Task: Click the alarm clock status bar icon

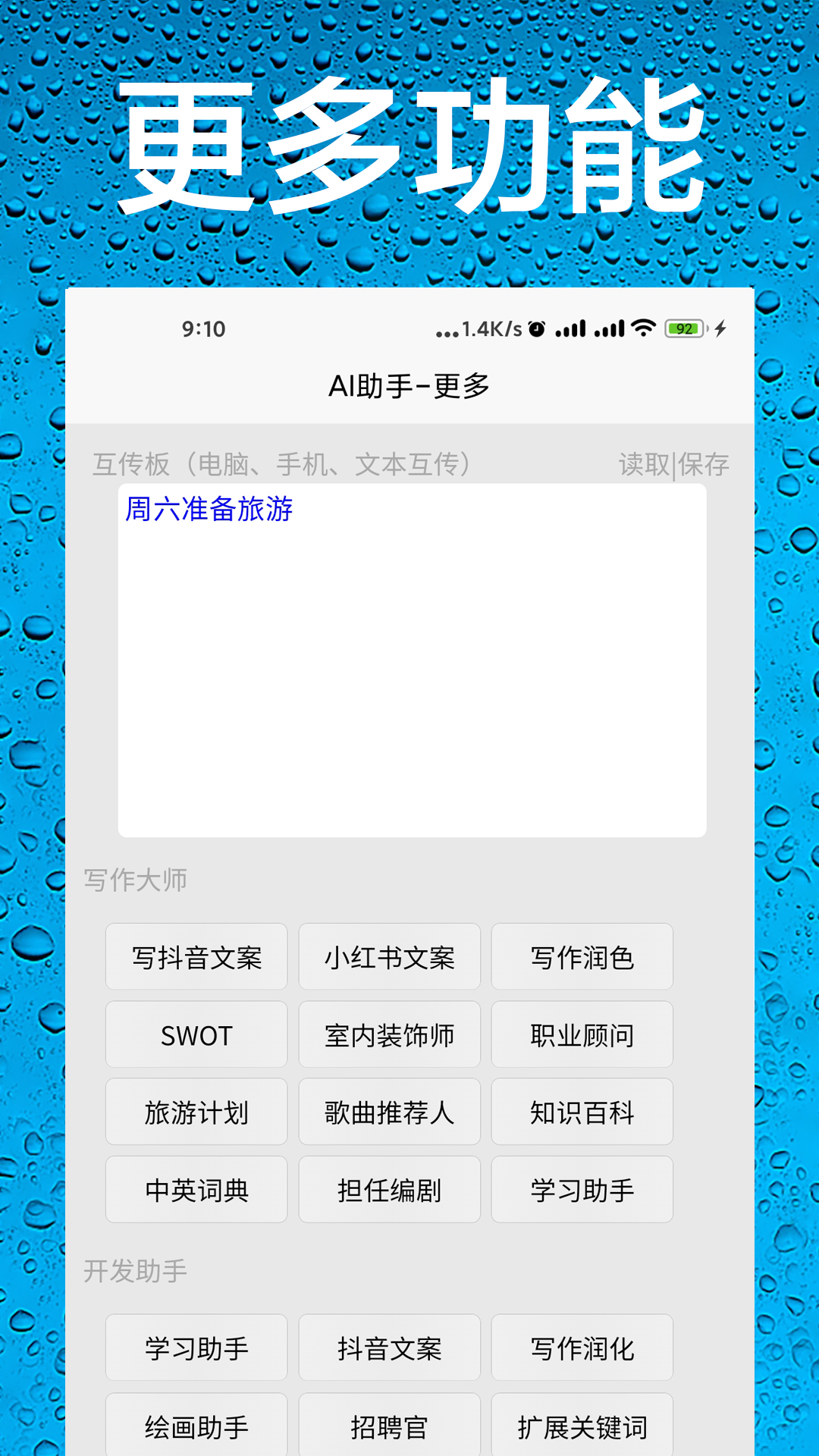Action: point(535,328)
